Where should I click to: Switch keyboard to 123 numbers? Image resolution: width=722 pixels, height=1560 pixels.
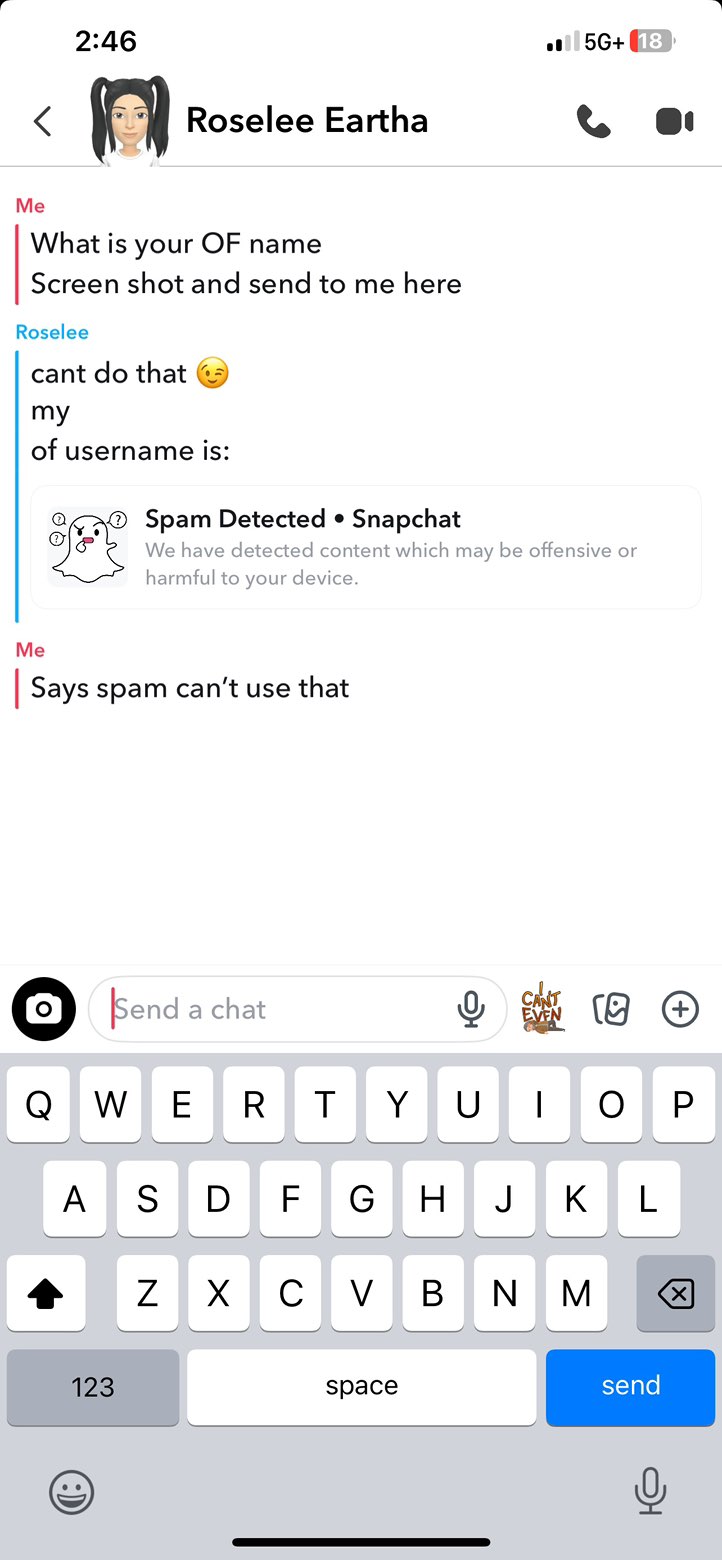[93, 1387]
